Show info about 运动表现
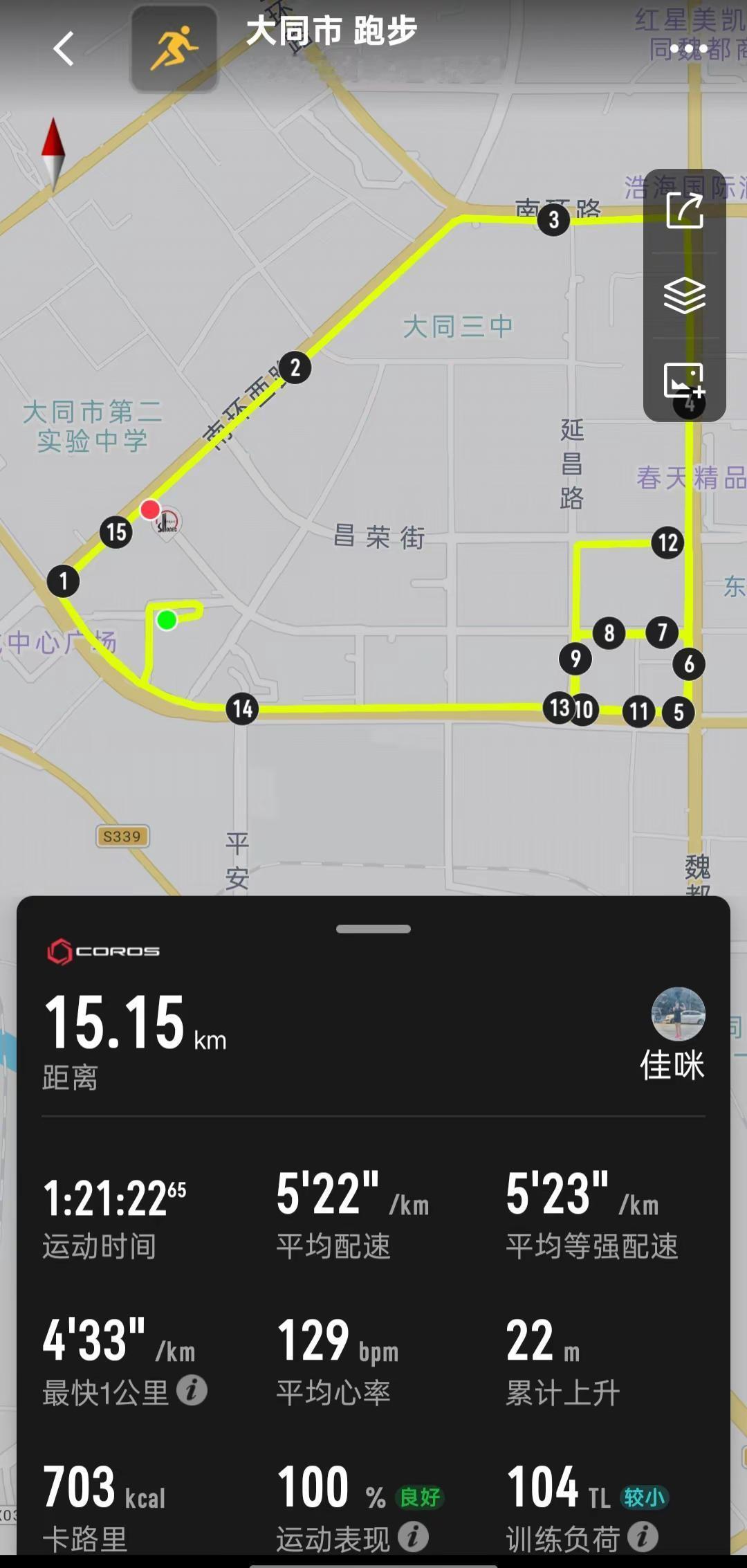The image size is (747, 1568). 413,1536
